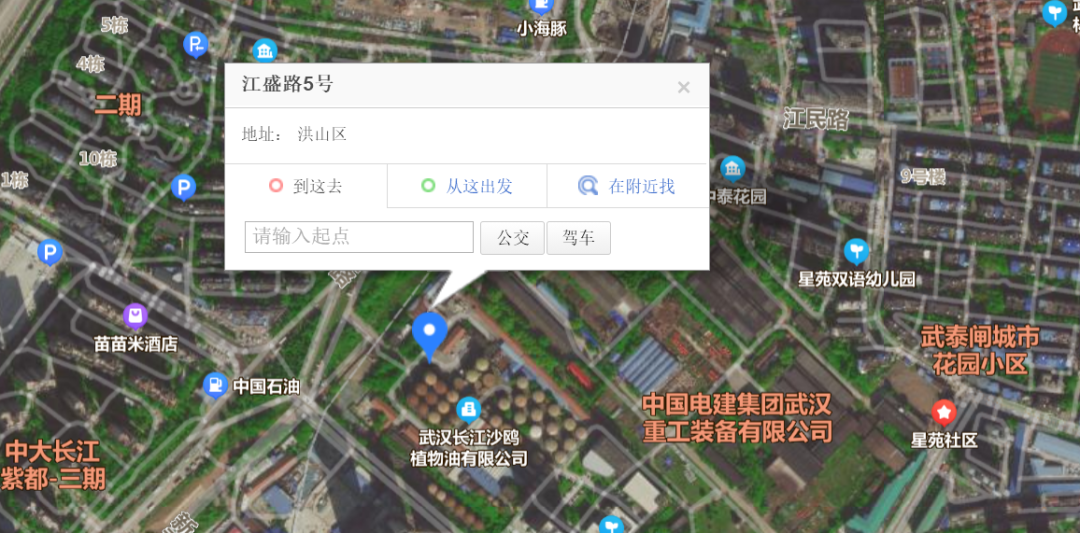Image resolution: width=1080 pixels, height=533 pixels.
Task: Open the 苗苗米酒店 hotel marker
Action: 135,317
